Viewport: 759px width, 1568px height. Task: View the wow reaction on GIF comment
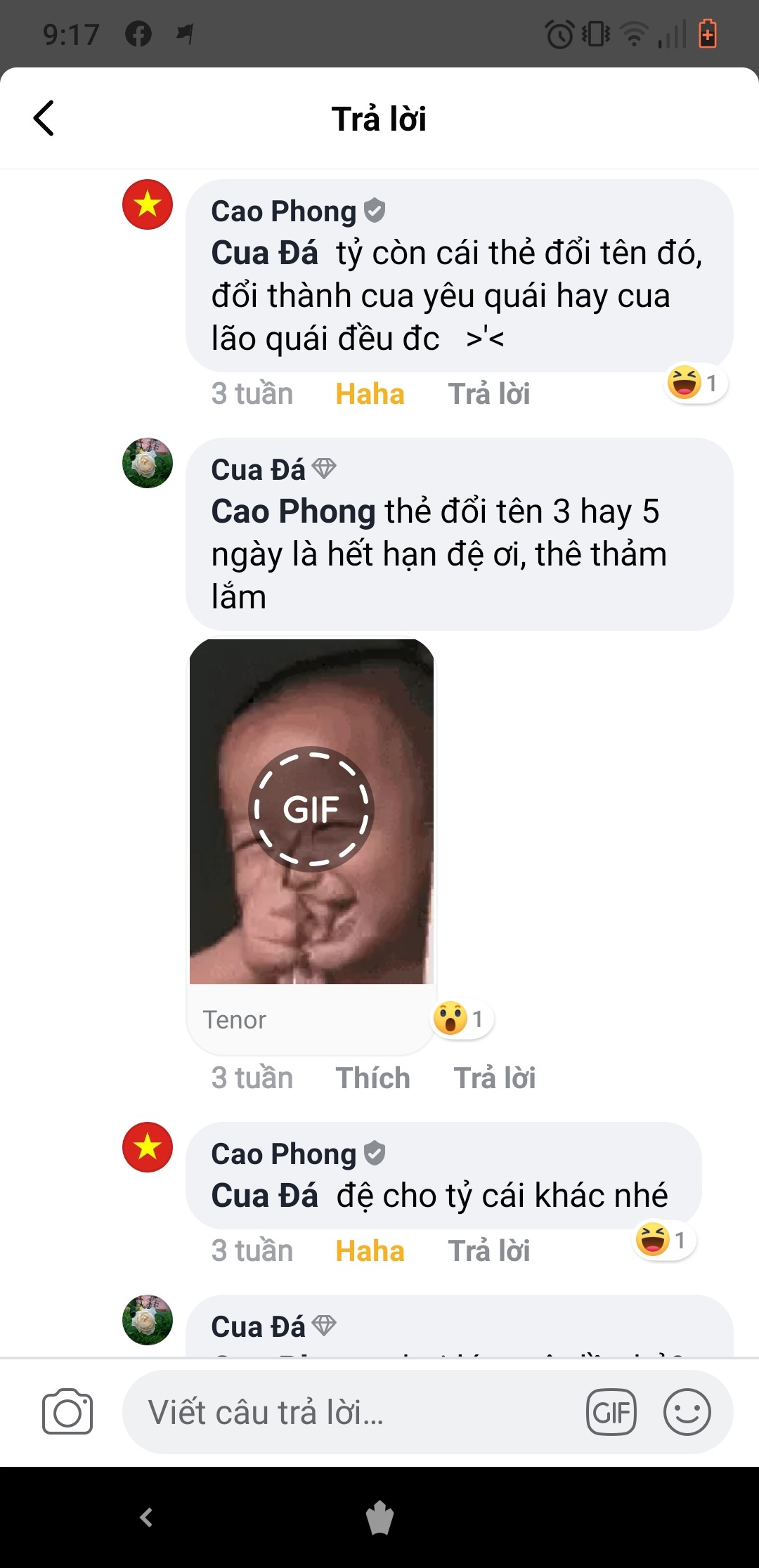coord(461,1019)
